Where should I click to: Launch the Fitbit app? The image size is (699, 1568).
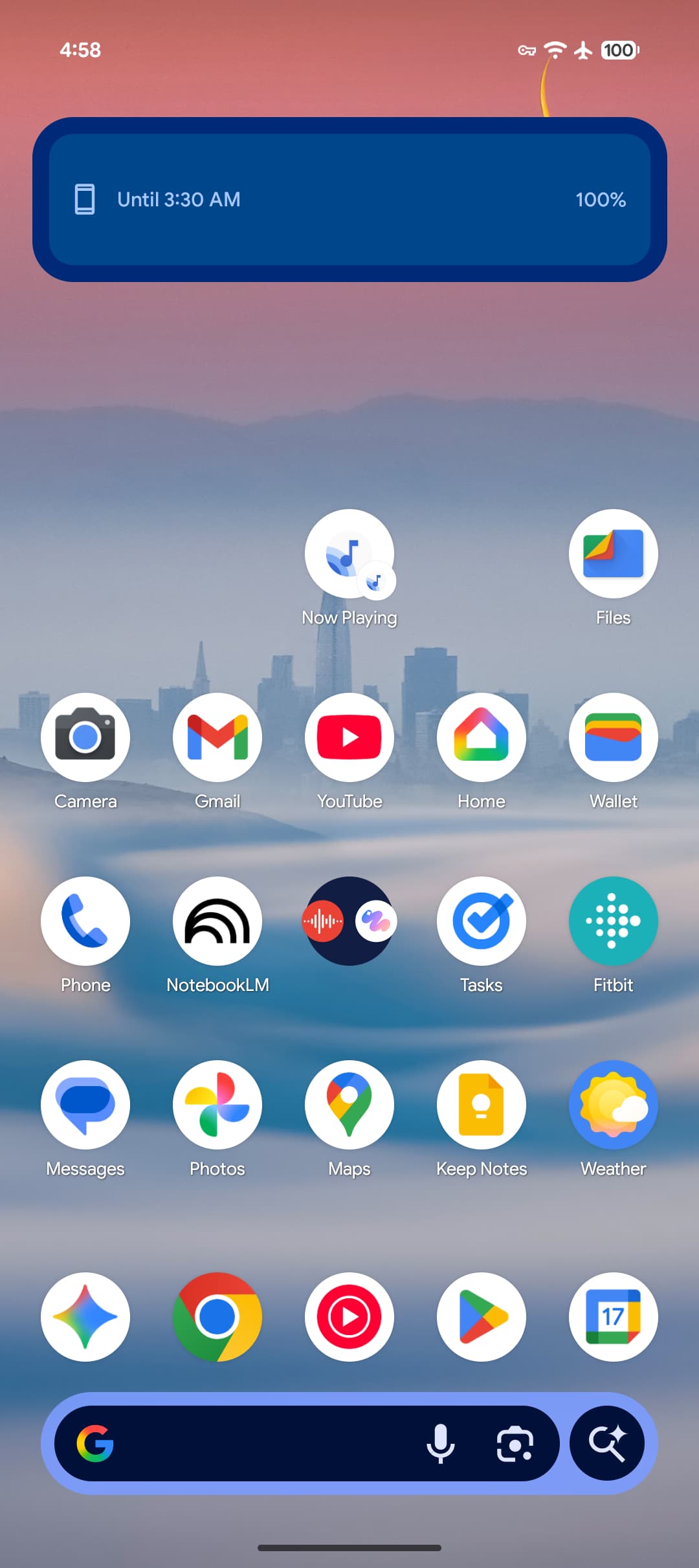coord(613,921)
